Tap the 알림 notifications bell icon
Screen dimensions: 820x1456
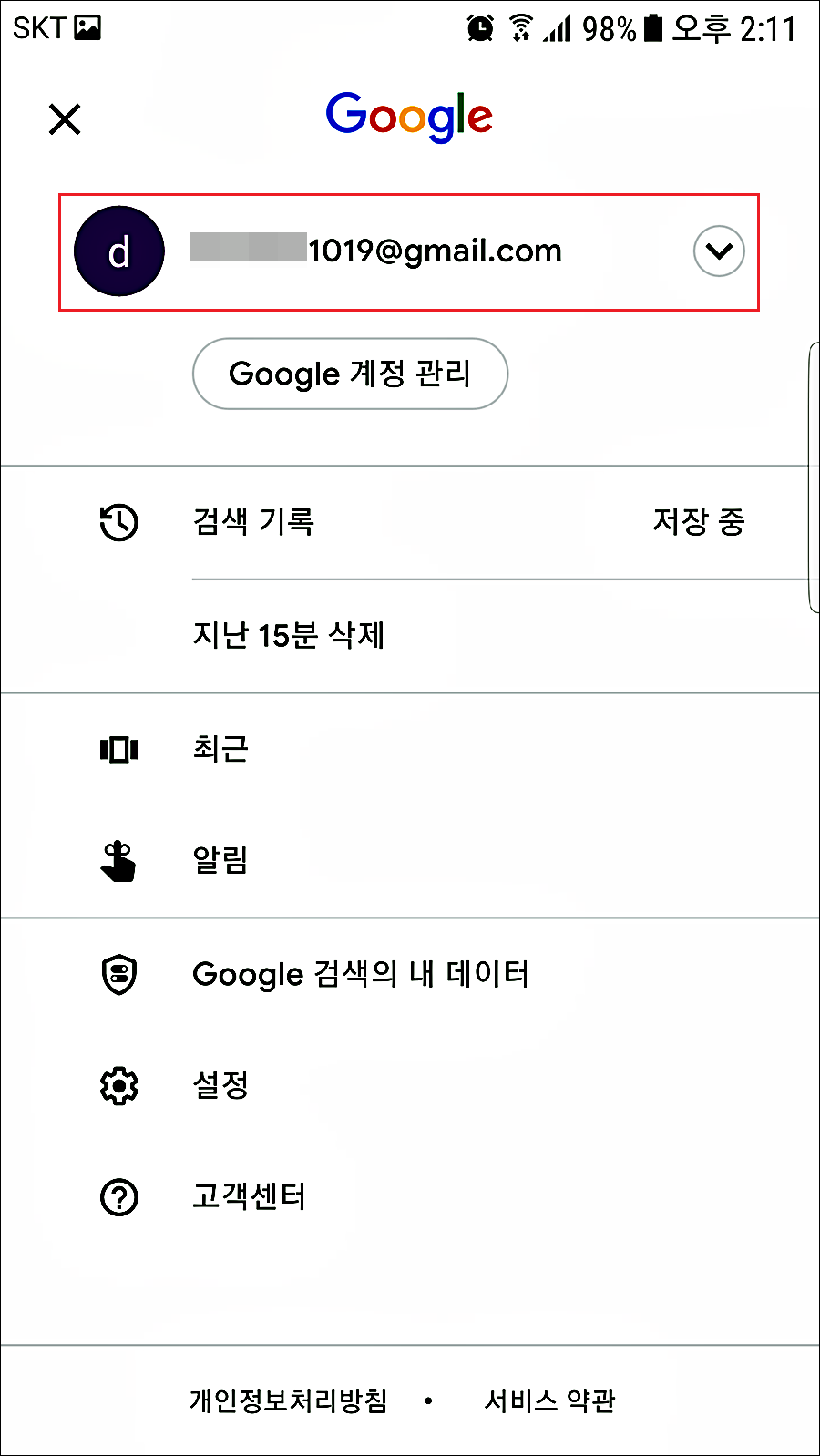(x=118, y=859)
